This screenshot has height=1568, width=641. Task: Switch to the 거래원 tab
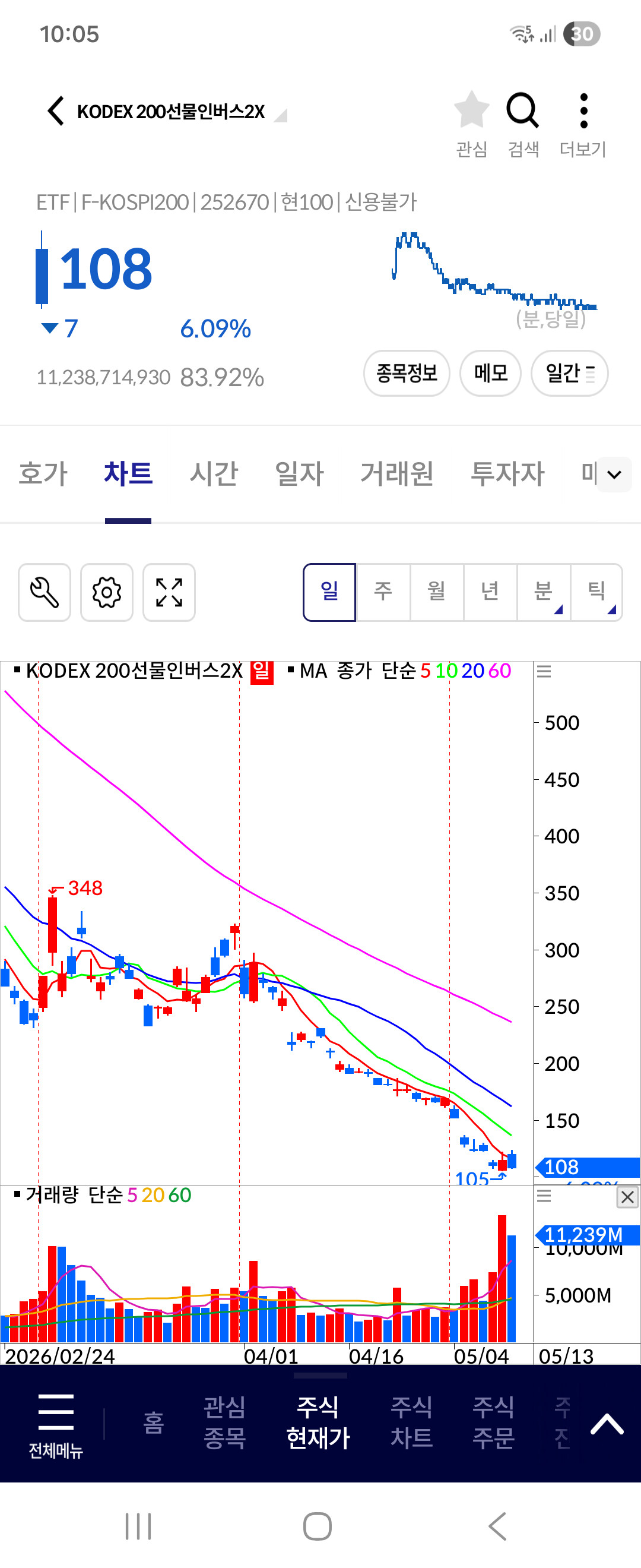(x=396, y=473)
